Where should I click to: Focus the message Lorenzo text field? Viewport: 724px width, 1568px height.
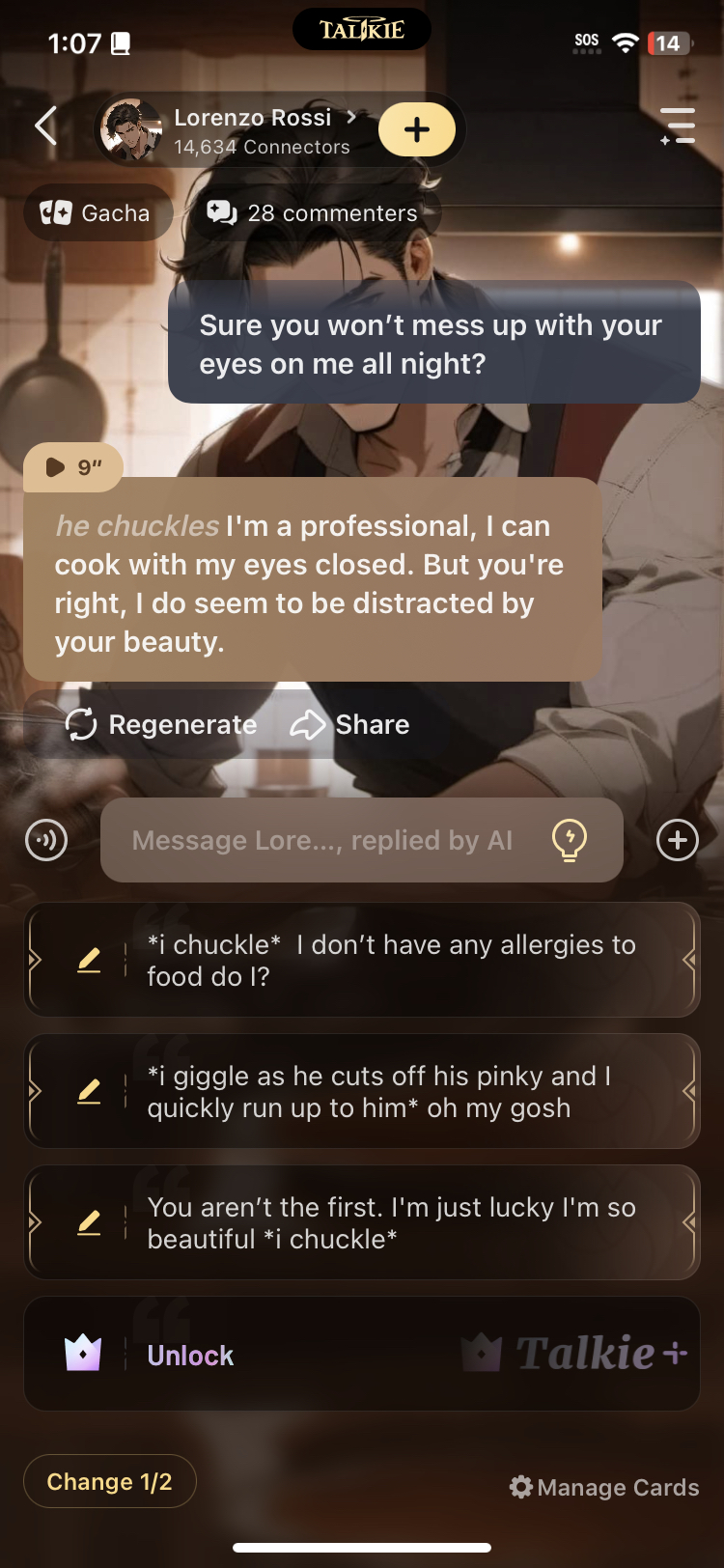point(321,840)
